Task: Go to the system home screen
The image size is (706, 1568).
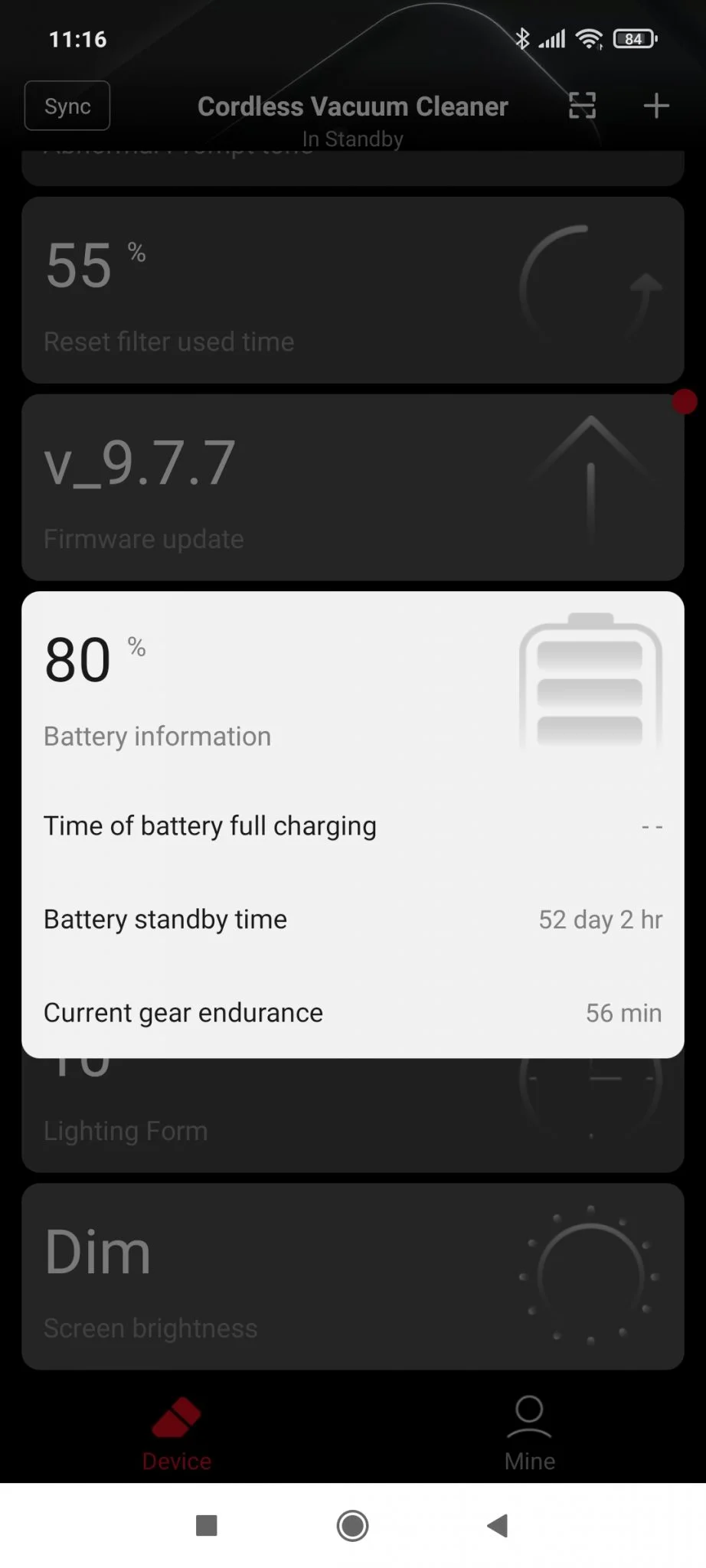Action: (352, 1526)
